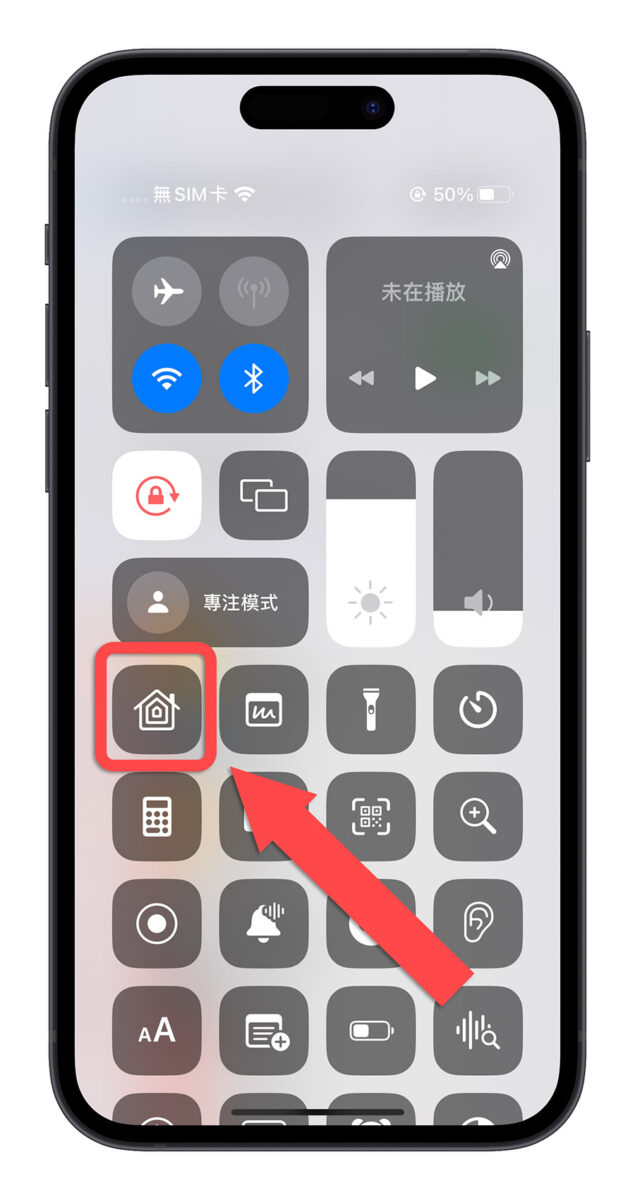The height and width of the screenshot is (1200, 635).
Task: Toggle the orientation lock off
Action: coord(157,495)
